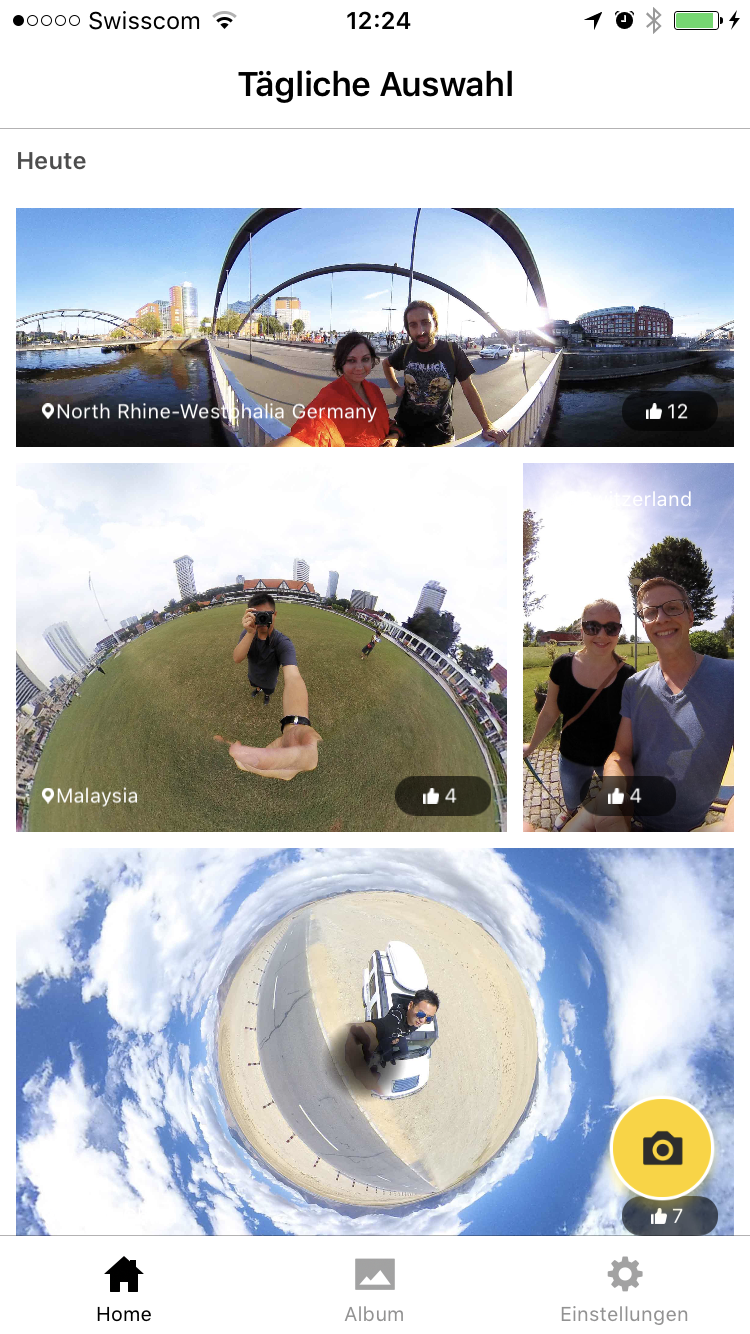The height and width of the screenshot is (1334, 750).
Task: Open the Malaysia tiny planet photo
Action: pos(261,640)
